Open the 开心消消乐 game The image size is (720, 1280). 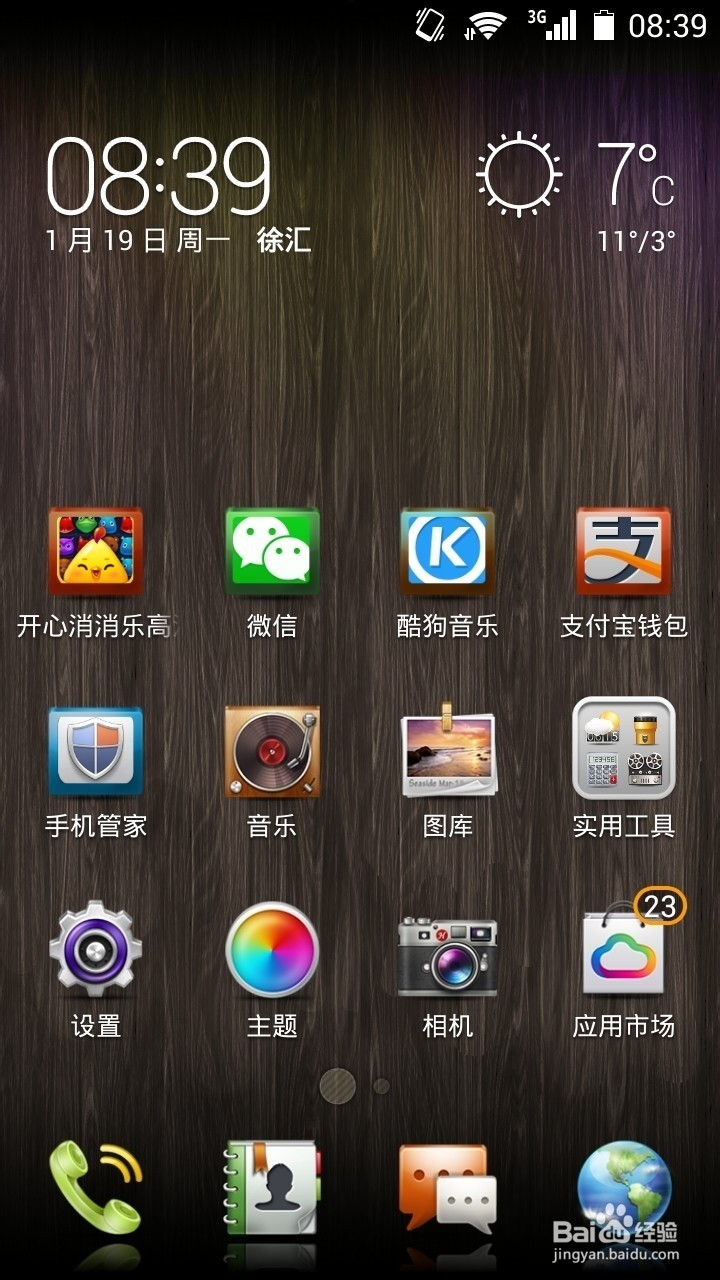pyautogui.click(x=96, y=552)
